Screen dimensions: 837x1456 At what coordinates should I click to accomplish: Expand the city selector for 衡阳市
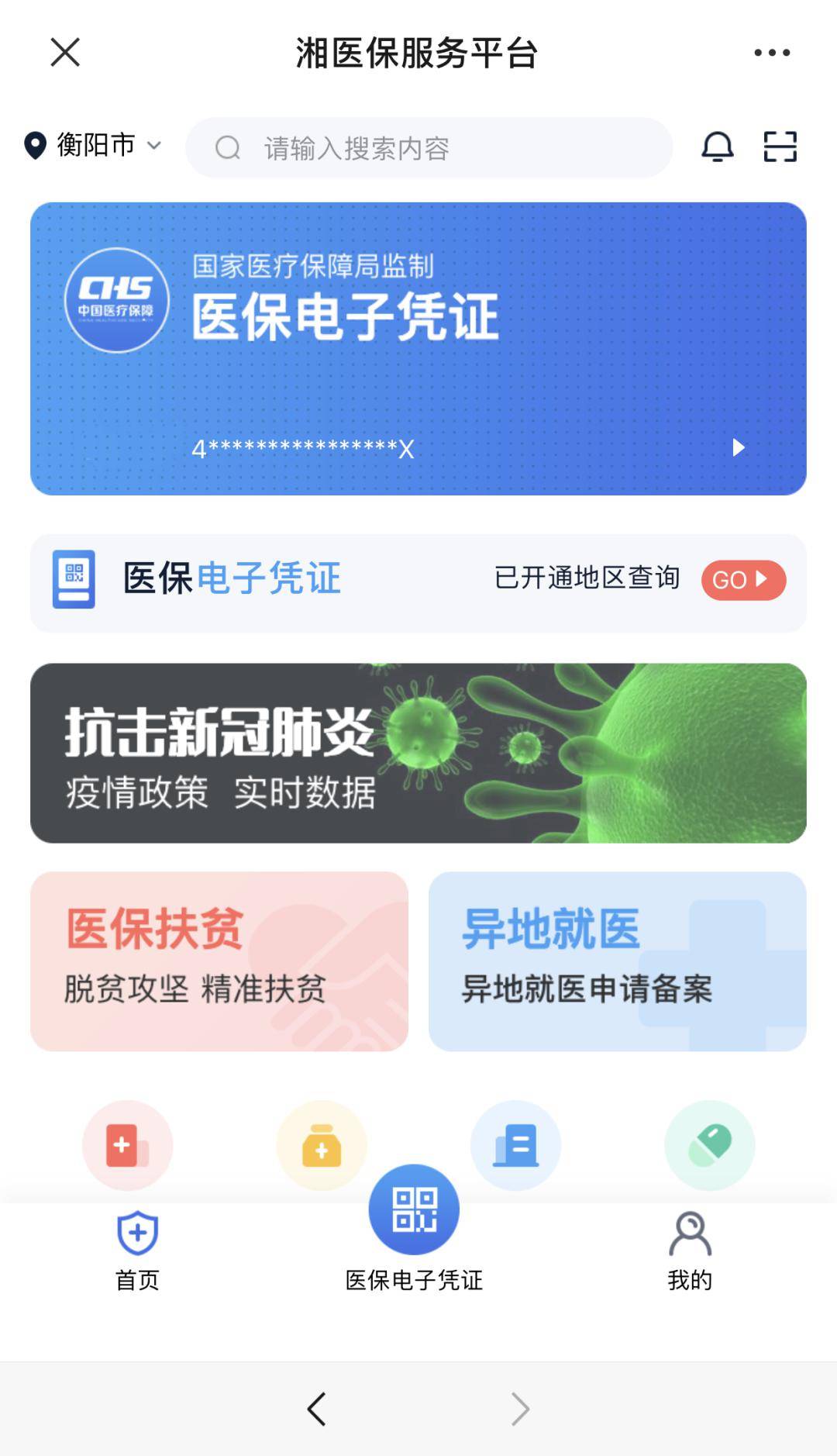[x=153, y=144]
